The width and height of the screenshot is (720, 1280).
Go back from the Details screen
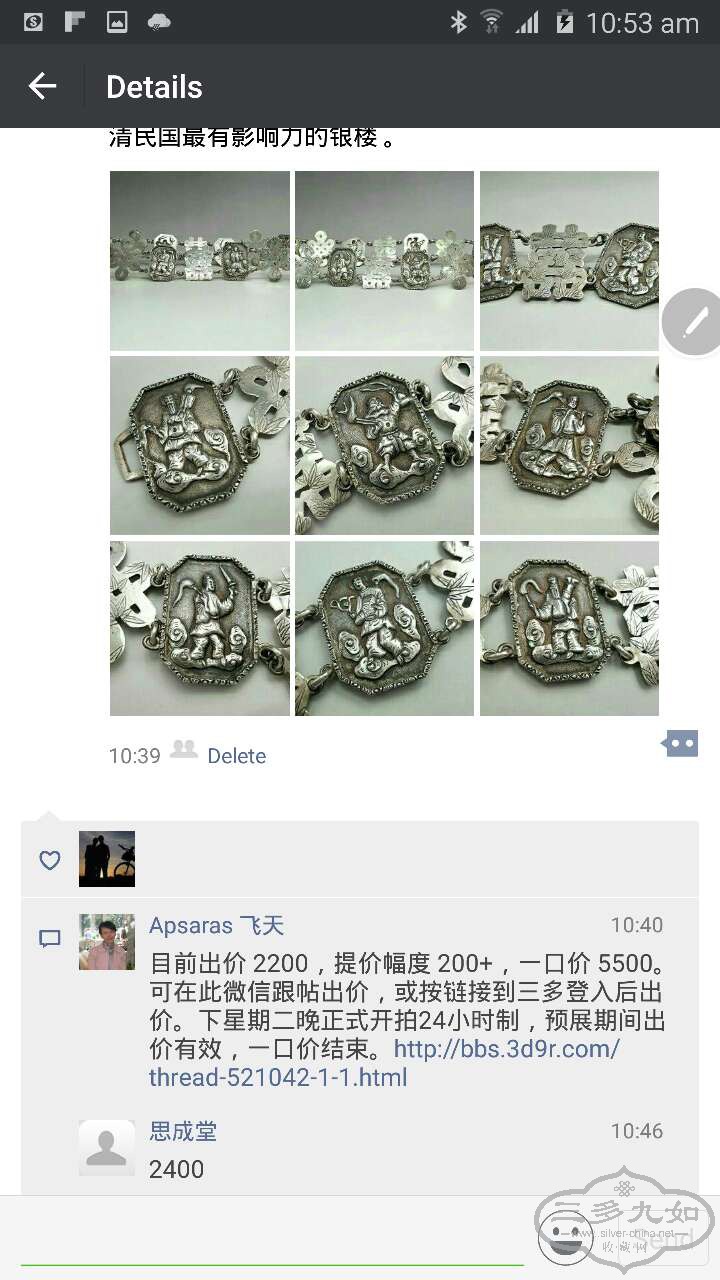[42, 87]
